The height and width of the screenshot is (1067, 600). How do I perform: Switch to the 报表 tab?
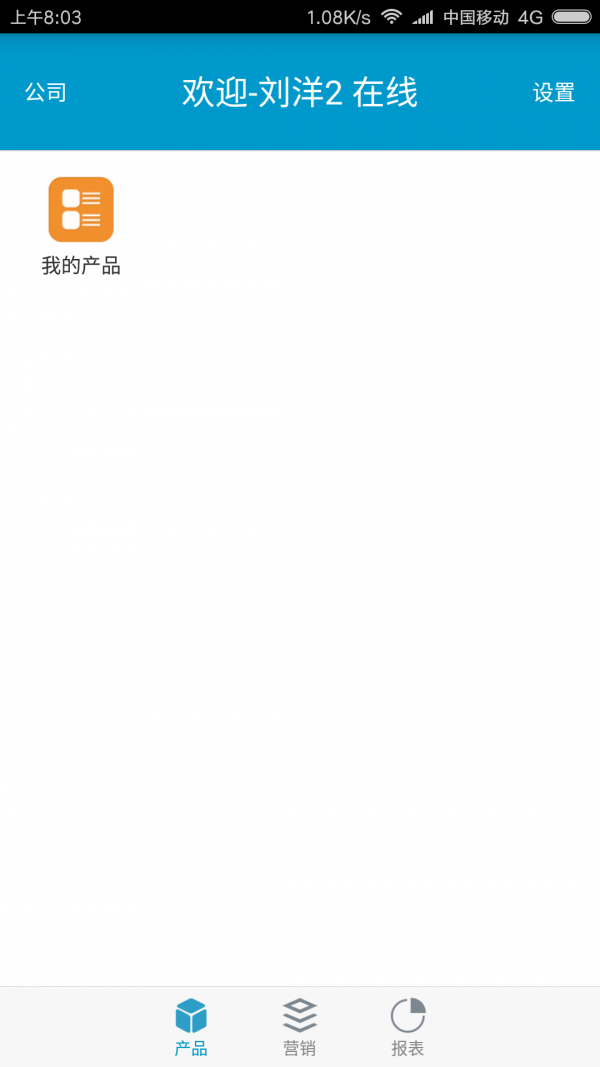(407, 1027)
